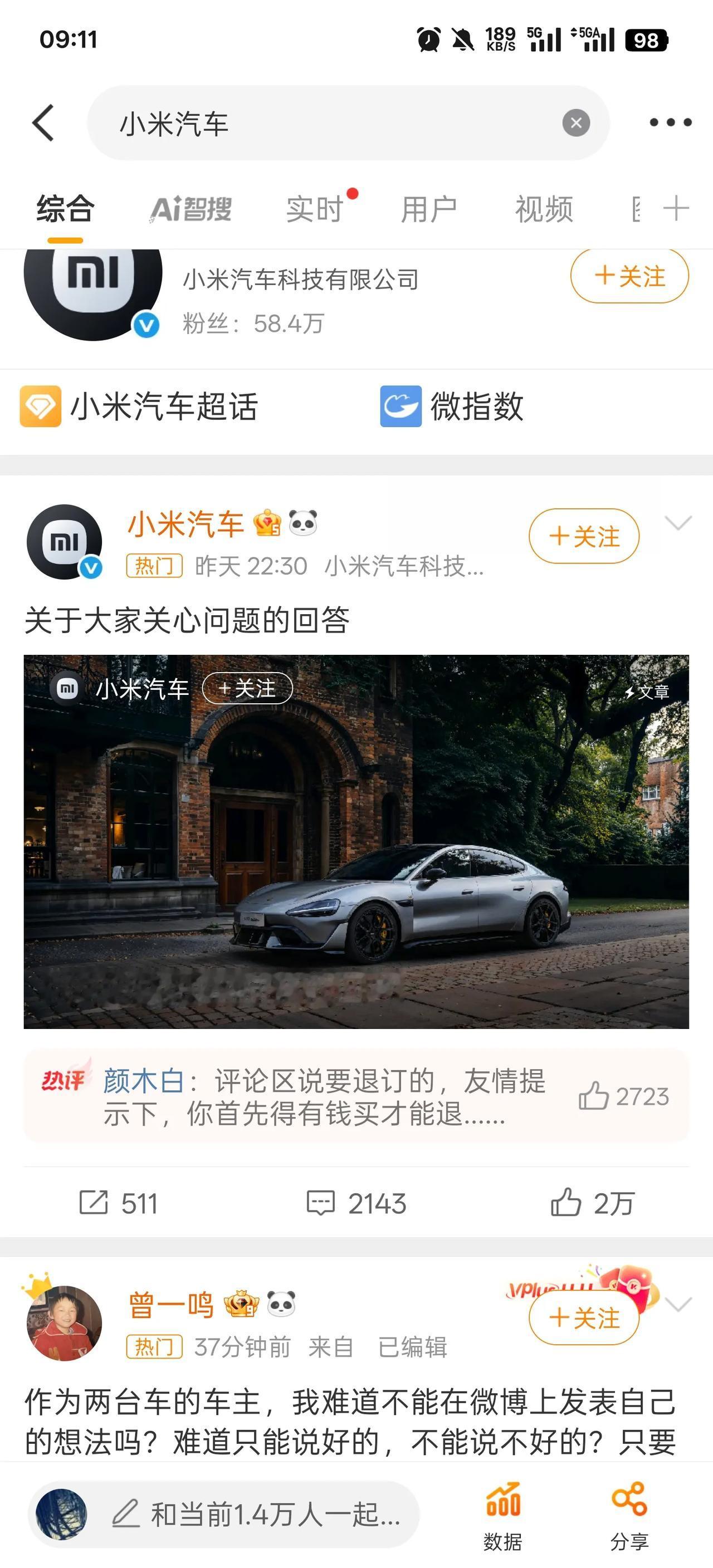This screenshot has width=713, height=1568.
Task: Tap the plus icon to add tabs
Action: (676, 209)
